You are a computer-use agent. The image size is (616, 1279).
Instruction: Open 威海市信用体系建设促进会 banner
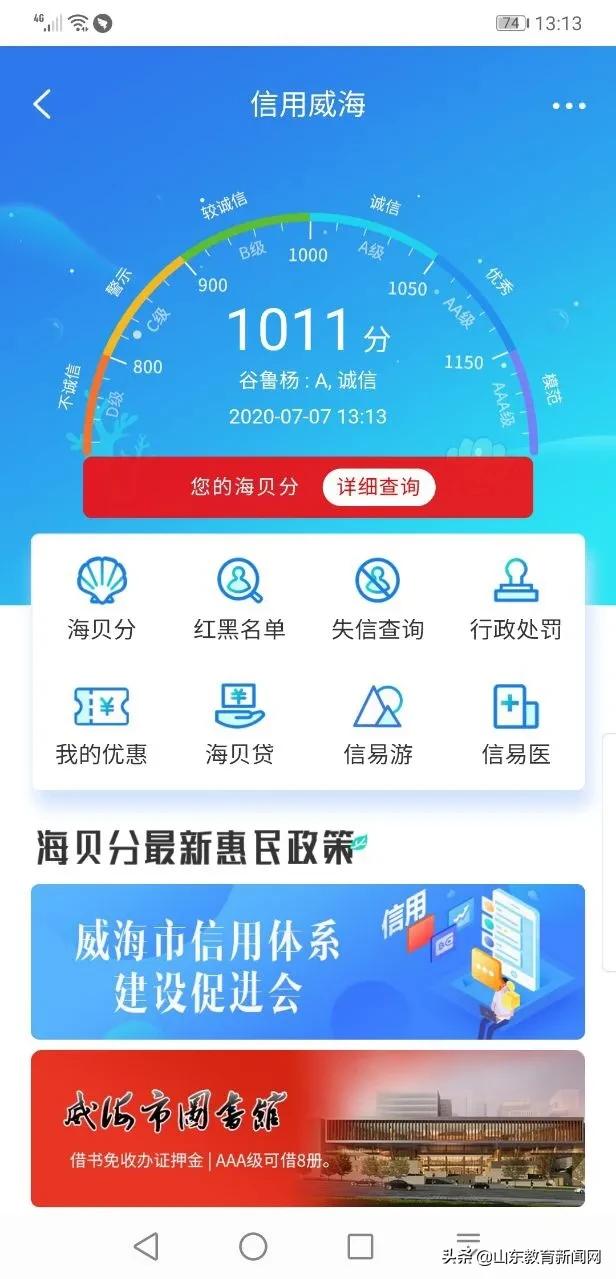pos(308,961)
